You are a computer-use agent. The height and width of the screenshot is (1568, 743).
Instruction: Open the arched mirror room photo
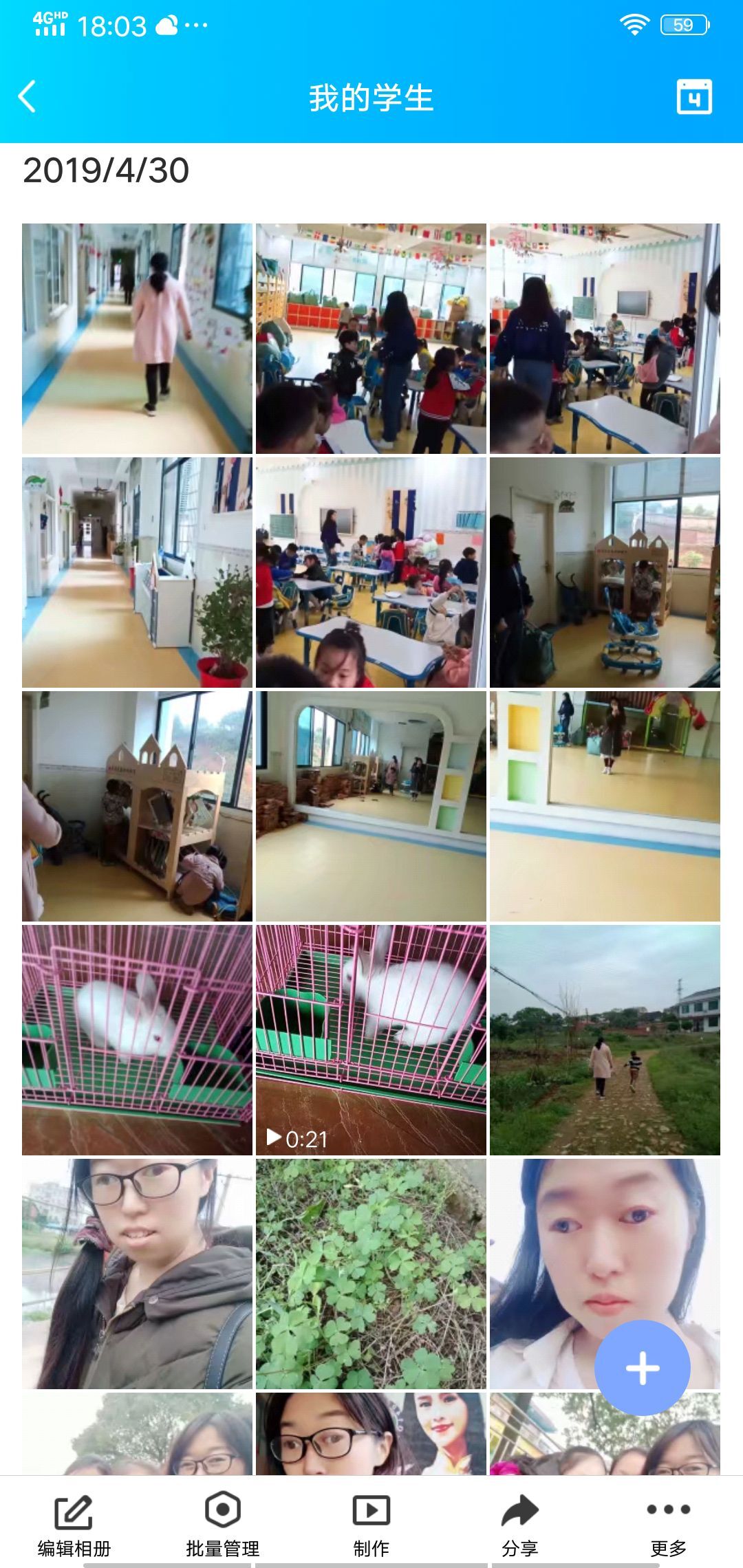[371, 806]
